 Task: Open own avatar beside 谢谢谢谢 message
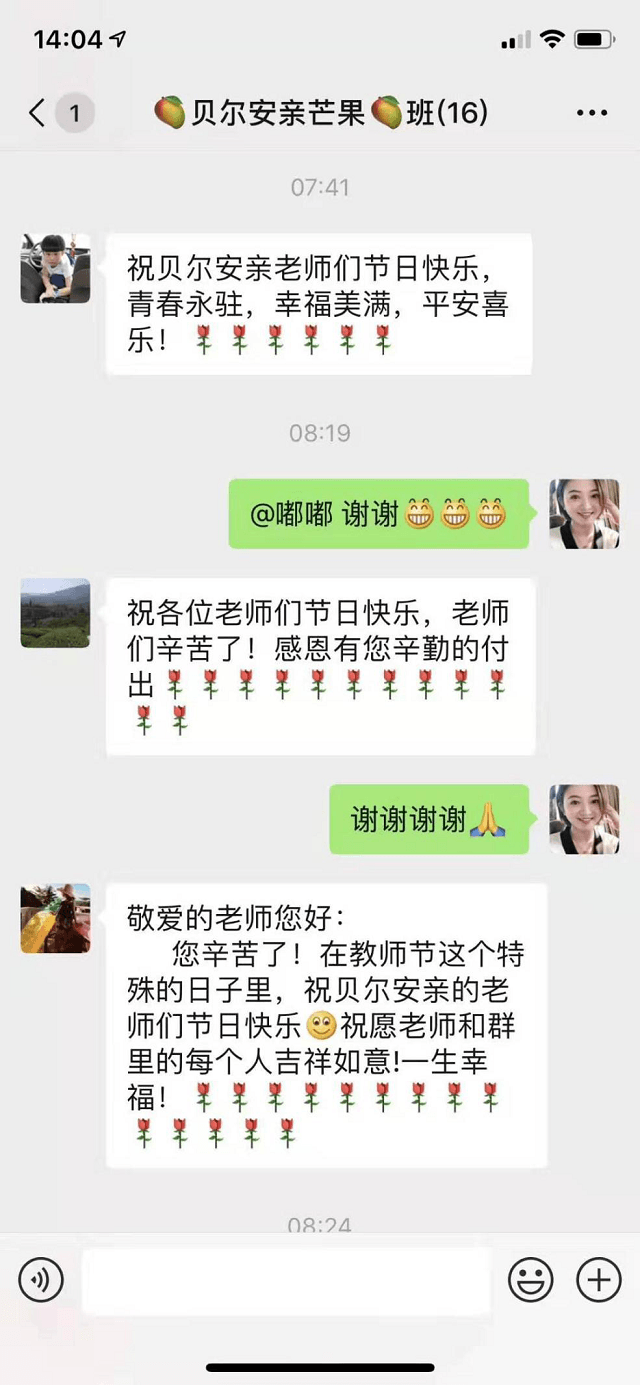[584, 818]
